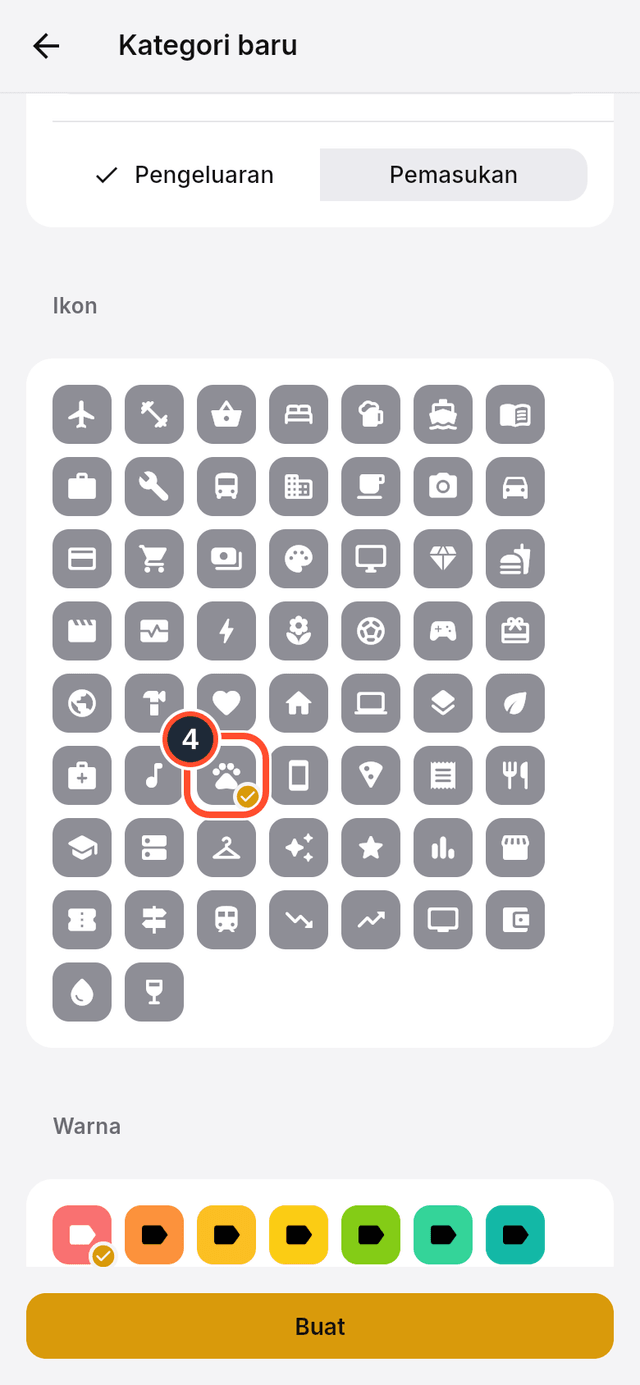Screen dimensions: 640x1385
Task: Choose the house icon
Action: coord(299,703)
